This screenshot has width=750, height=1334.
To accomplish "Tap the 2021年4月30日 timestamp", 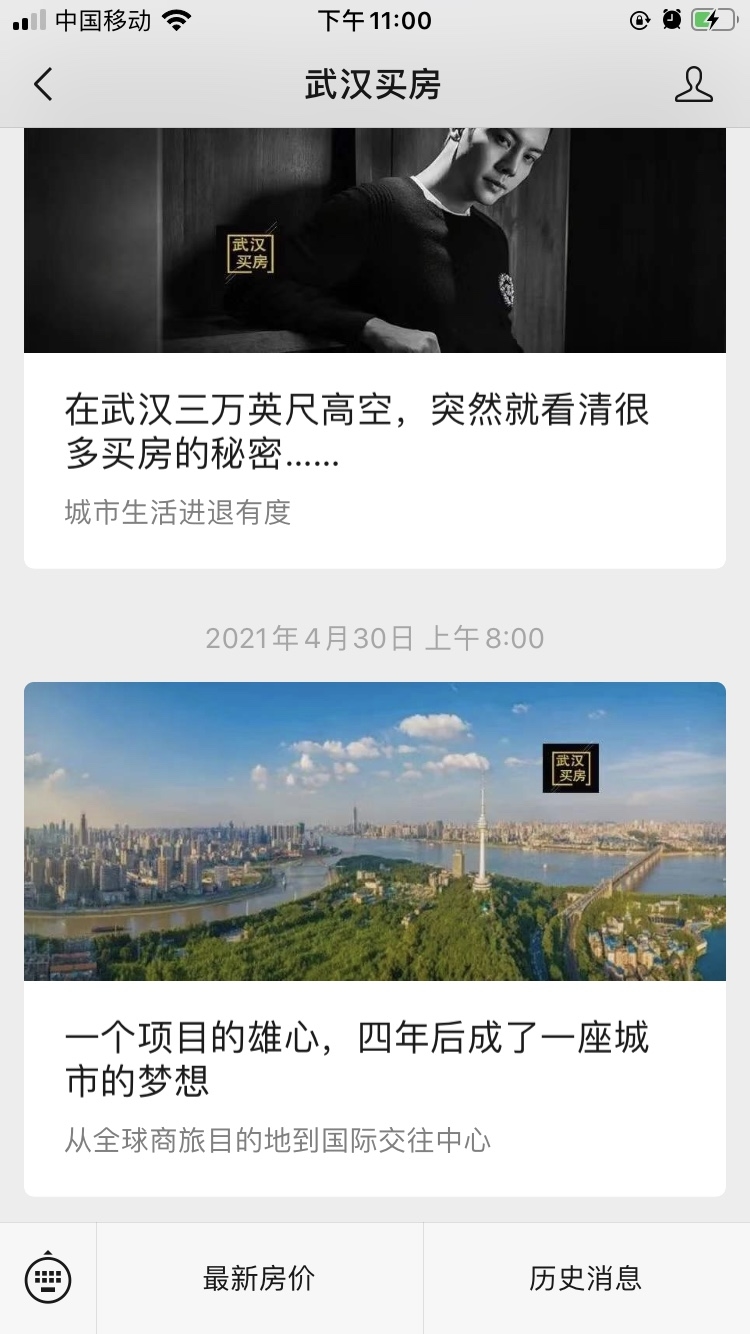I will tap(375, 637).
